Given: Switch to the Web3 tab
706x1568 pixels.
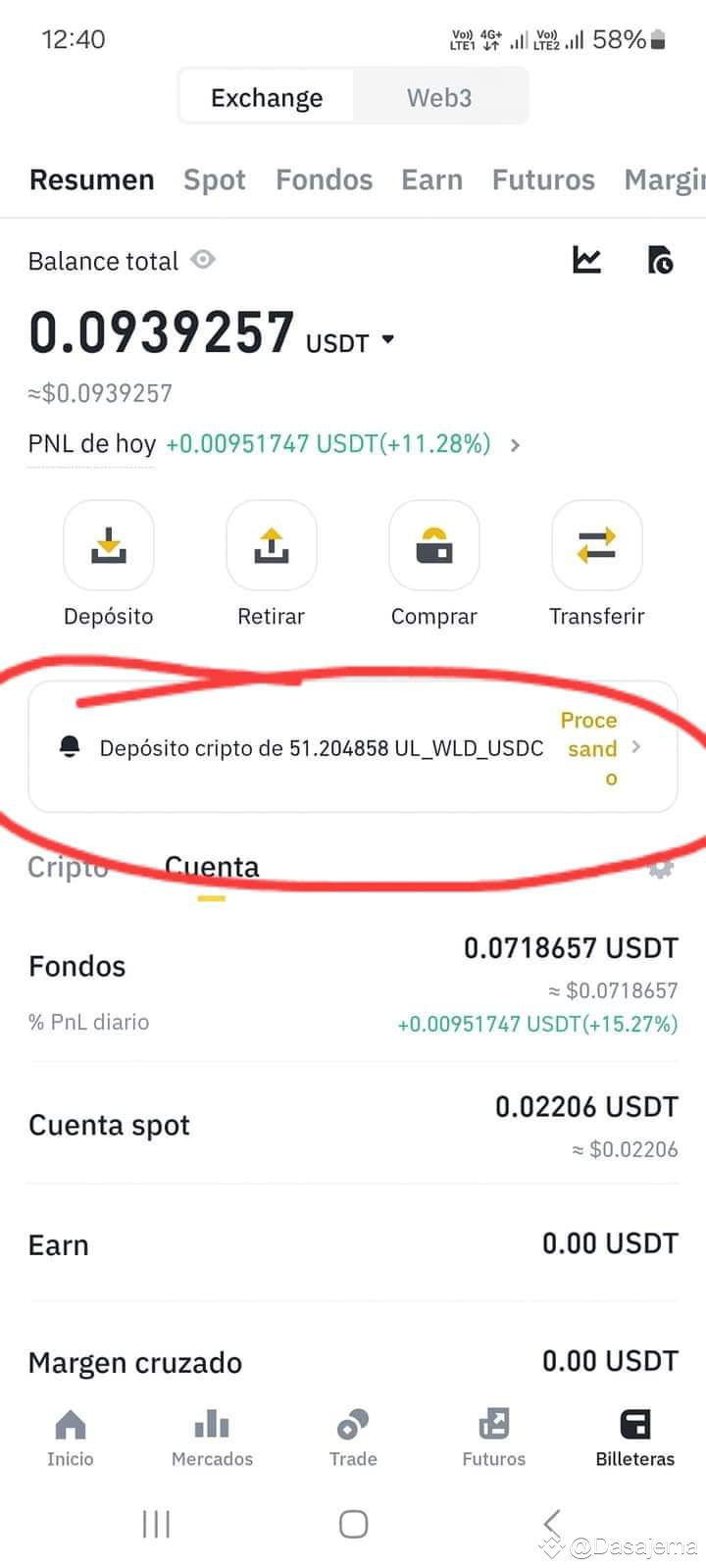Looking at the screenshot, I should click(x=438, y=96).
